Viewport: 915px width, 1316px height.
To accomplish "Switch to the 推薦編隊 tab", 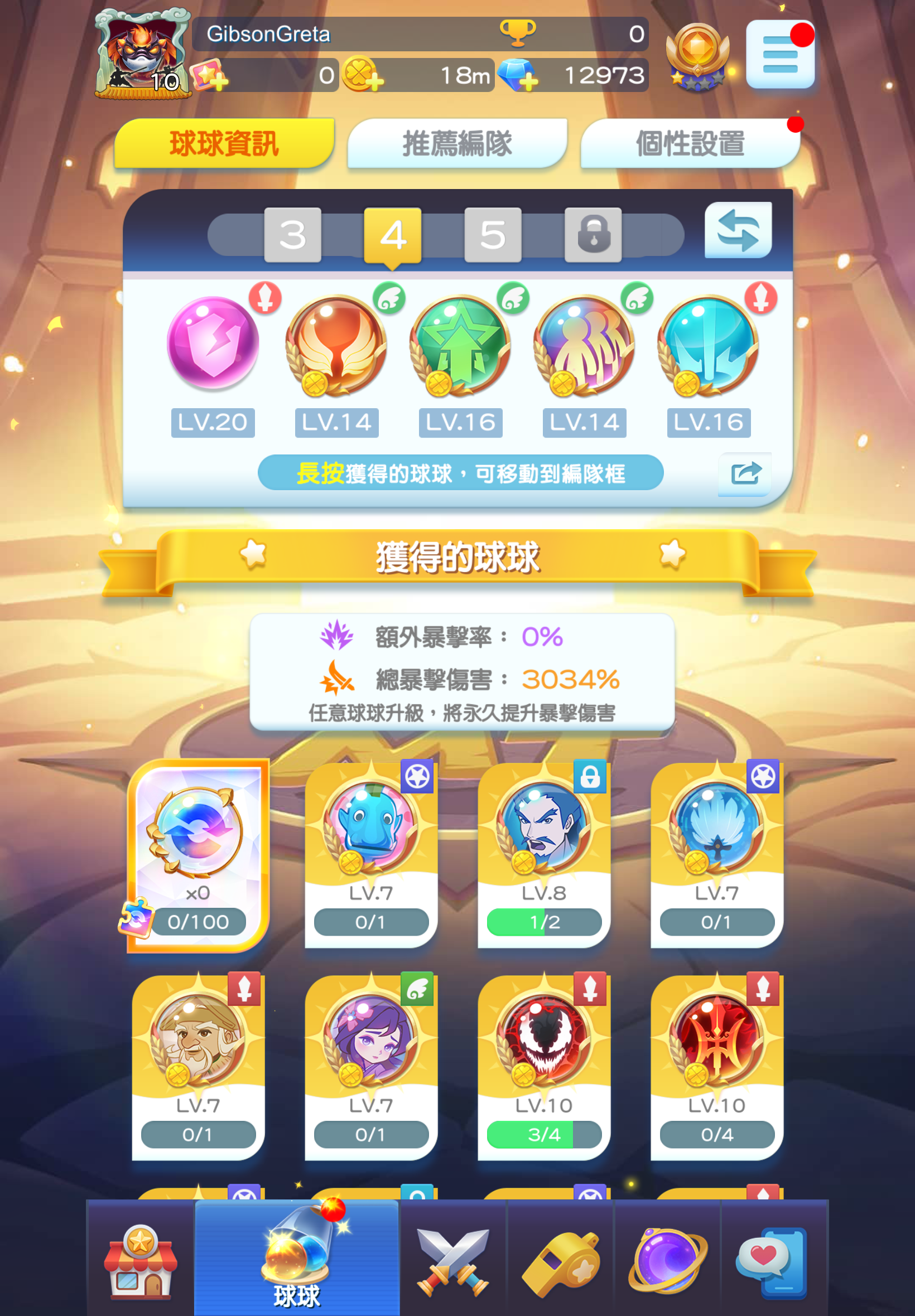I will (457, 143).
